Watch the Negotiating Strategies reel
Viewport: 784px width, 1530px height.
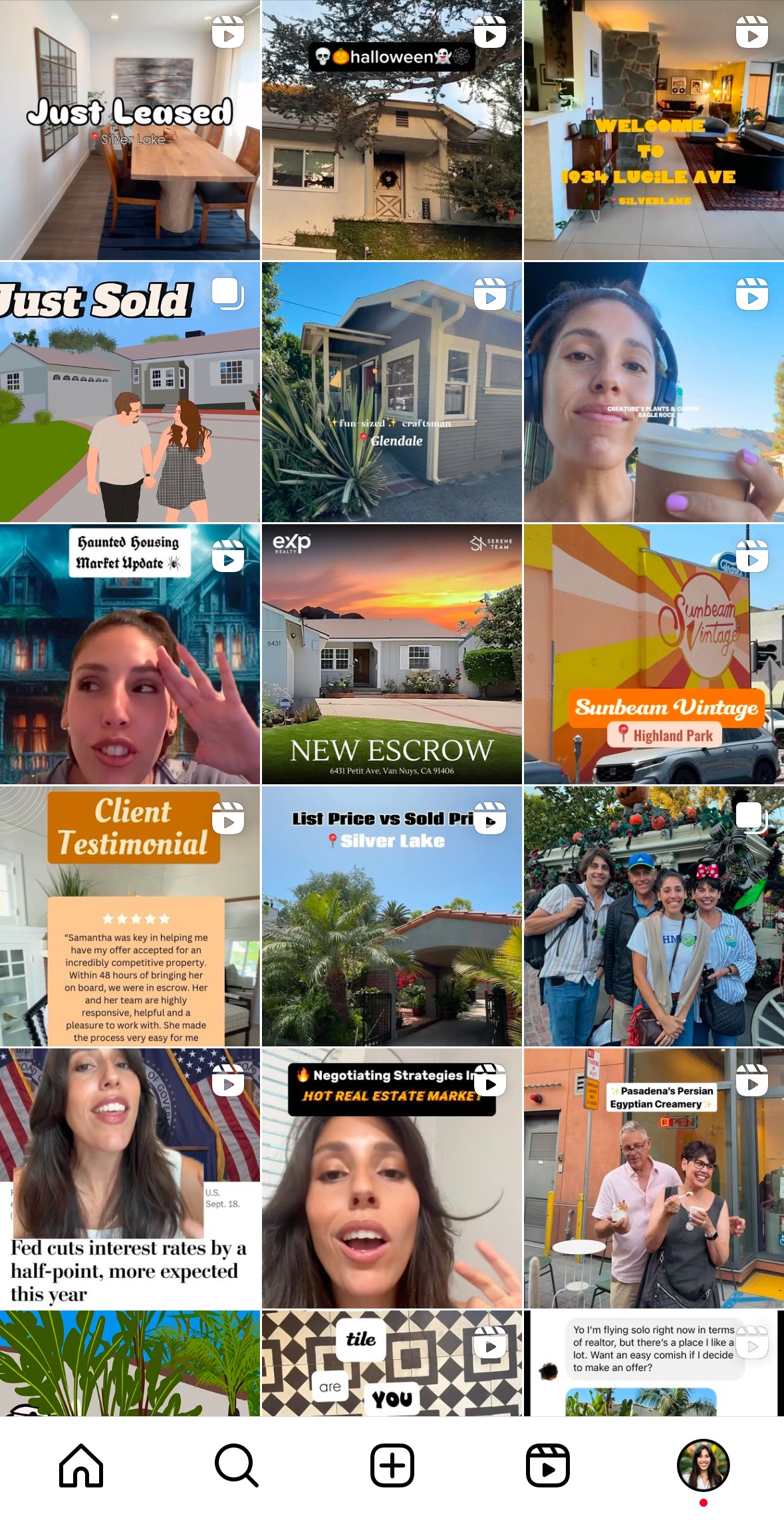(392, 1178)
